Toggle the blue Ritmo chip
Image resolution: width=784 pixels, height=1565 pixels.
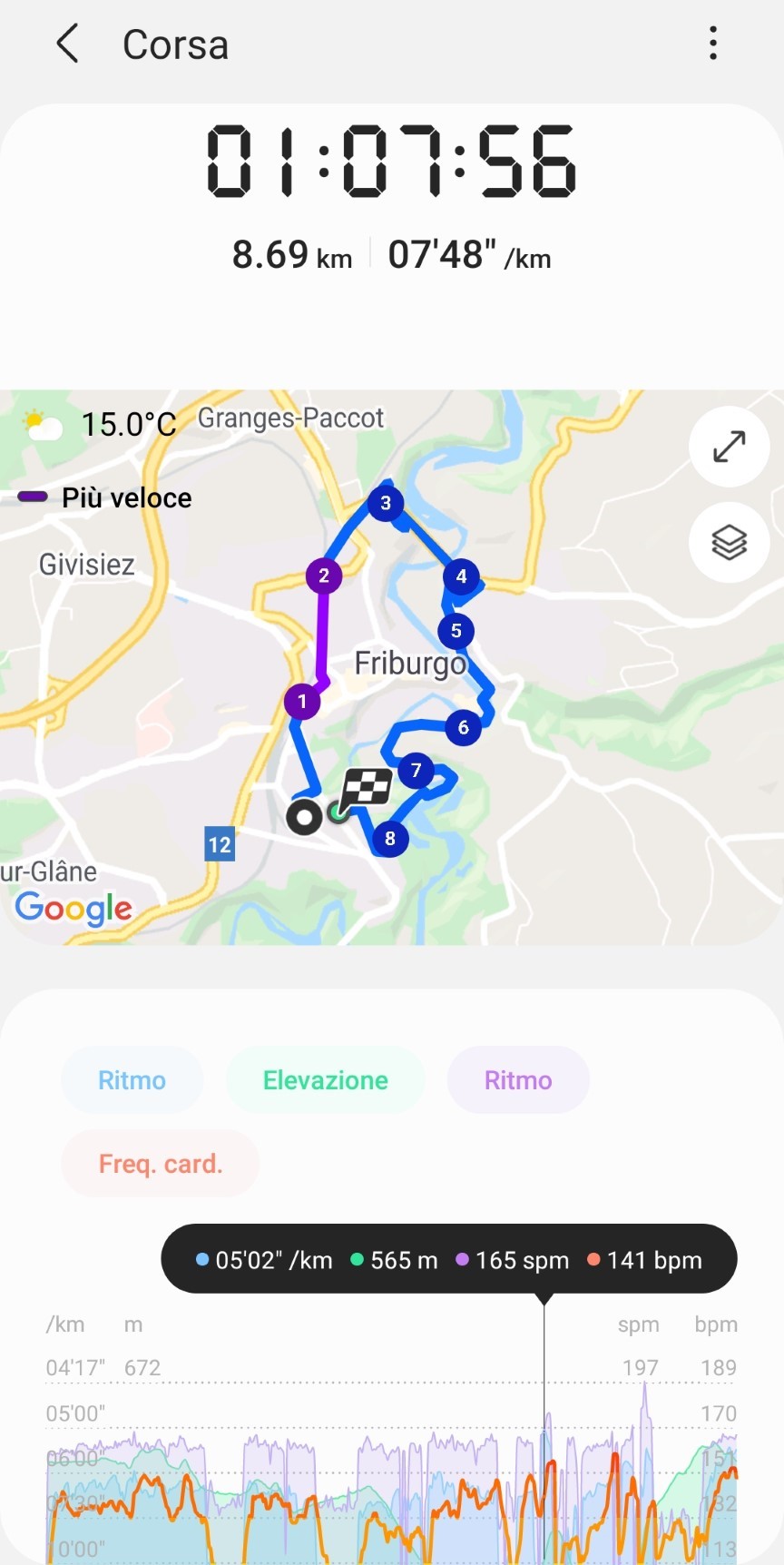point(132,1080)
